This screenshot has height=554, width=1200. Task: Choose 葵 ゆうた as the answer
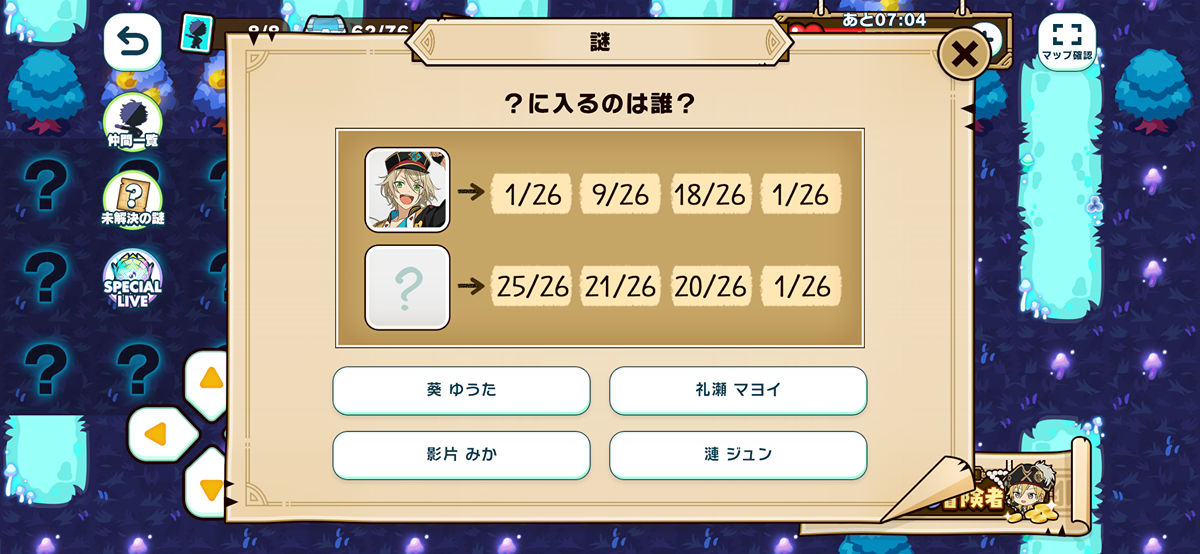point(461,390)
